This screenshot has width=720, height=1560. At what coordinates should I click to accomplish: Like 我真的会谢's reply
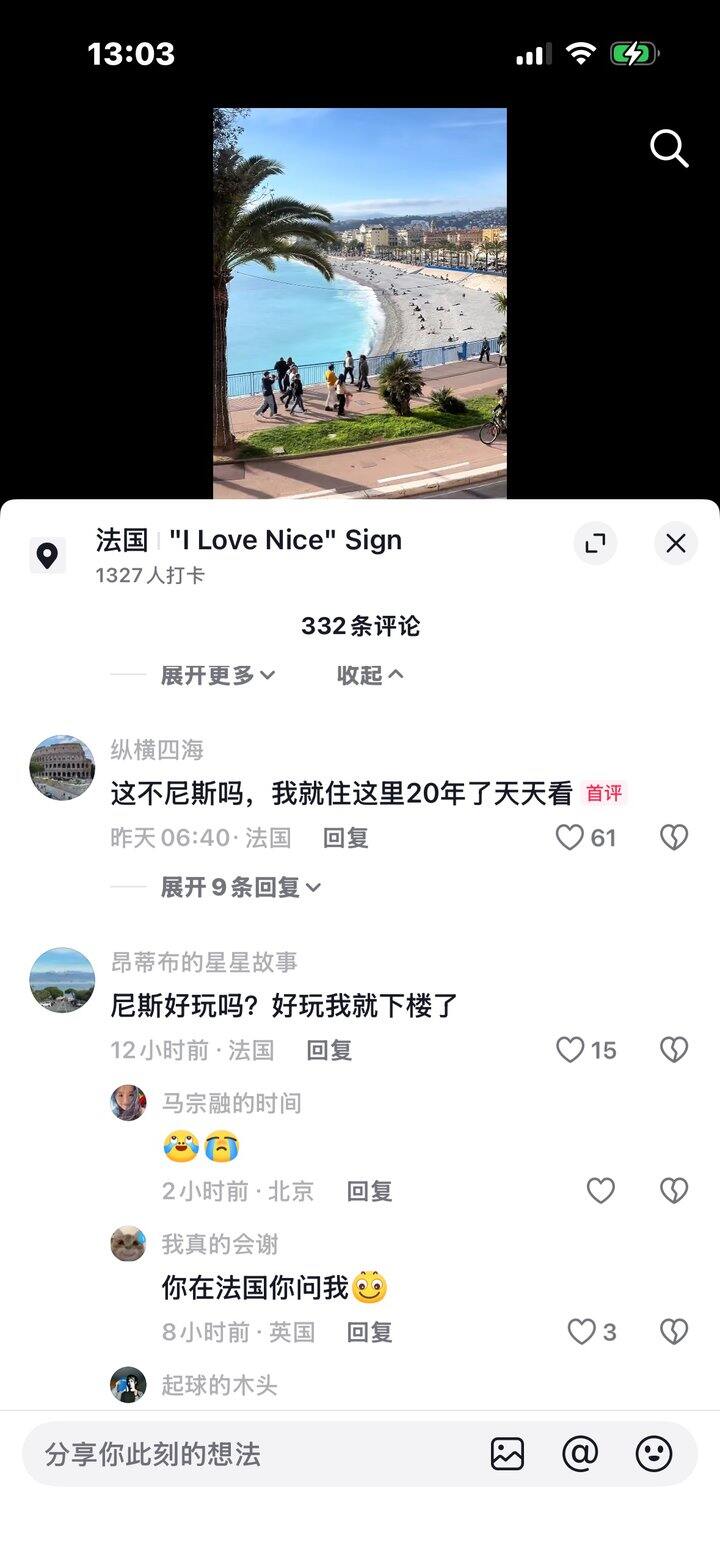582,1332
